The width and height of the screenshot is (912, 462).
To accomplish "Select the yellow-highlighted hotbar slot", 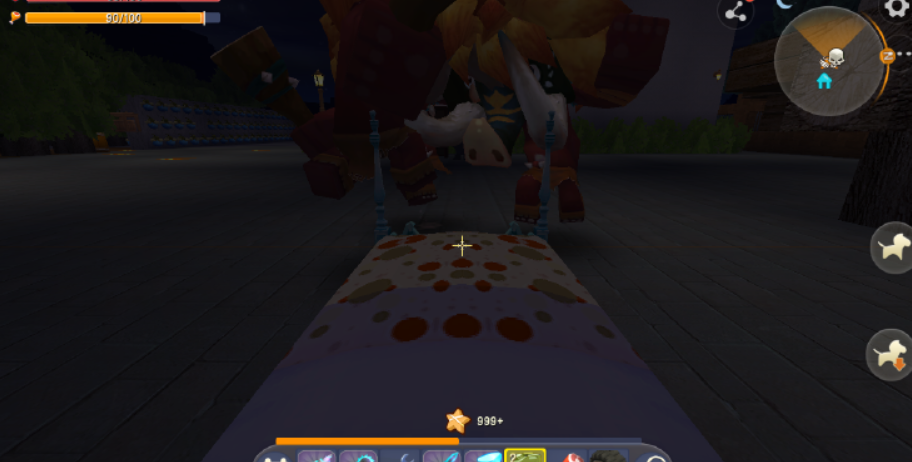I will [x=525, y=457].
